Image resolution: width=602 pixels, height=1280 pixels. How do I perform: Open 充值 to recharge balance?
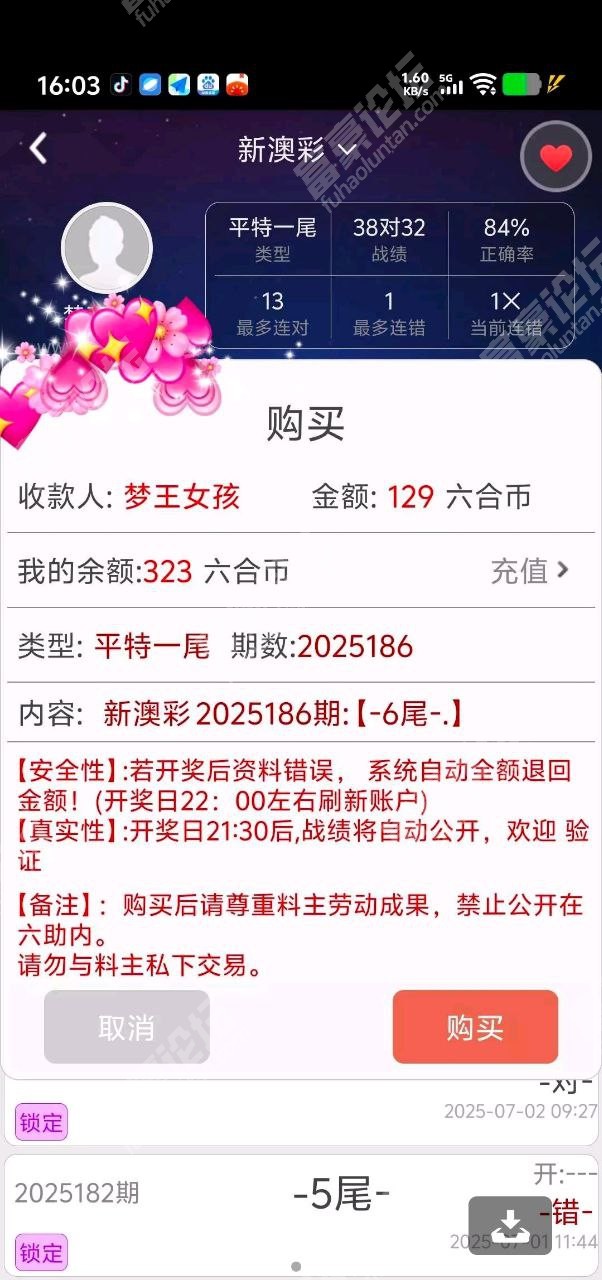530,571
